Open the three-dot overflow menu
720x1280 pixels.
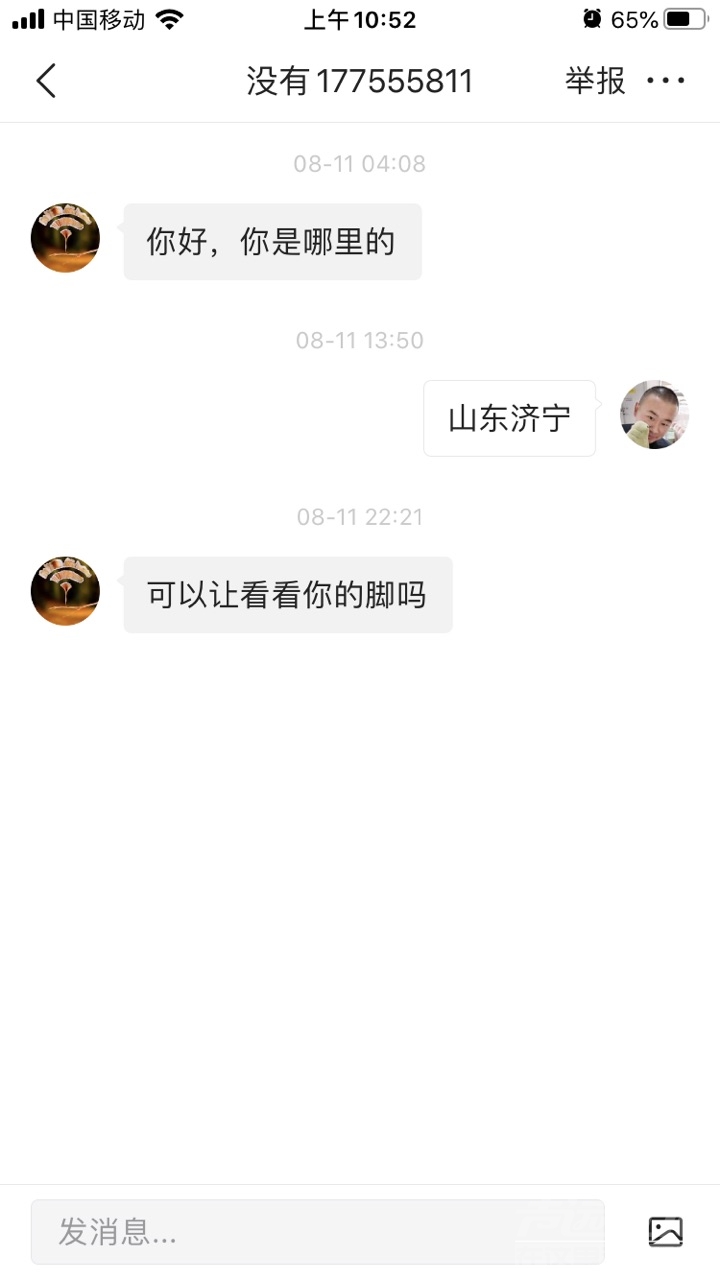pos(666,81)
